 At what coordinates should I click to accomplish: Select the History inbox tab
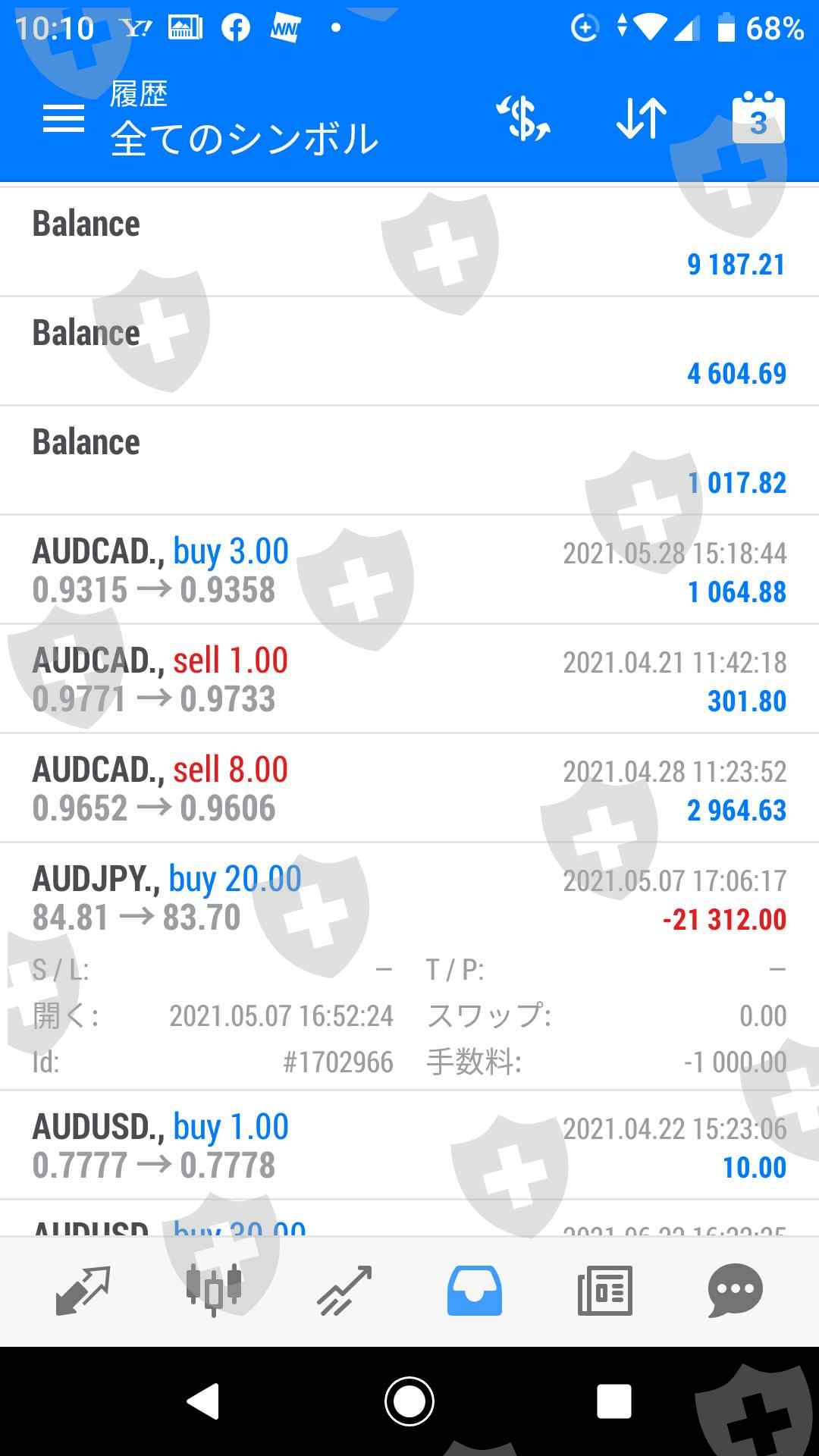(x=474, y=1290)
